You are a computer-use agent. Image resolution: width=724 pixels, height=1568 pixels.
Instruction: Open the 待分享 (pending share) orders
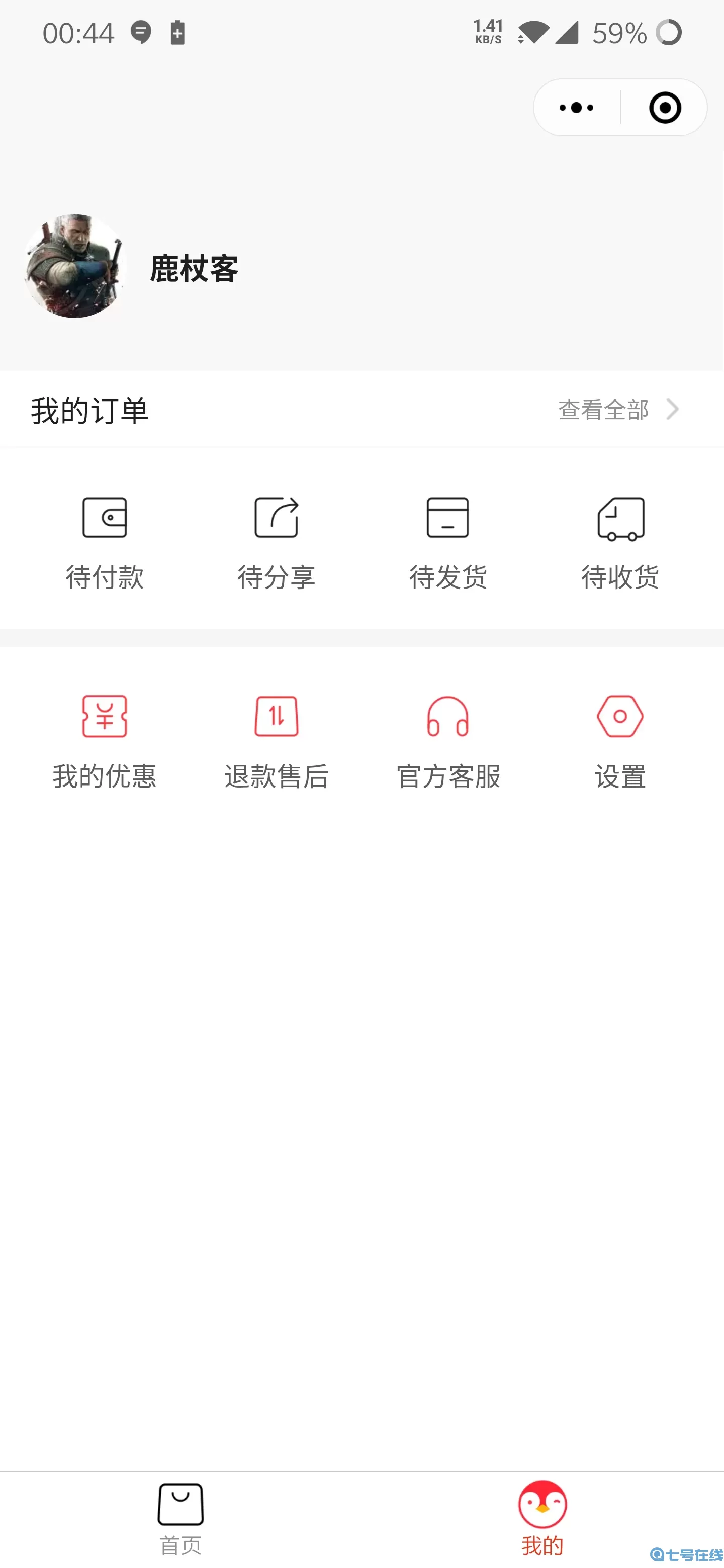click(x=277, y=542)
